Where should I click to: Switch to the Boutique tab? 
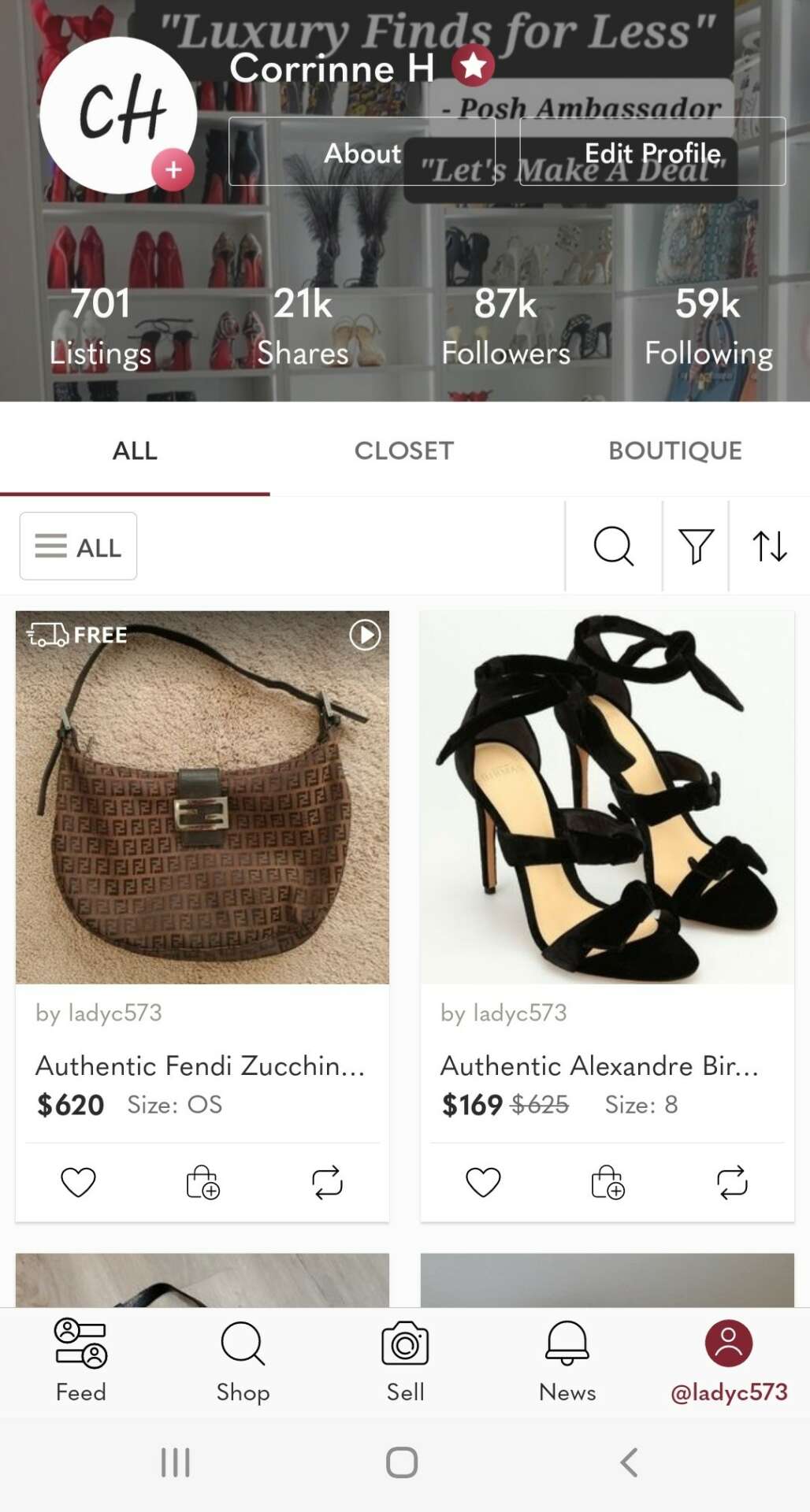(674, 450)
